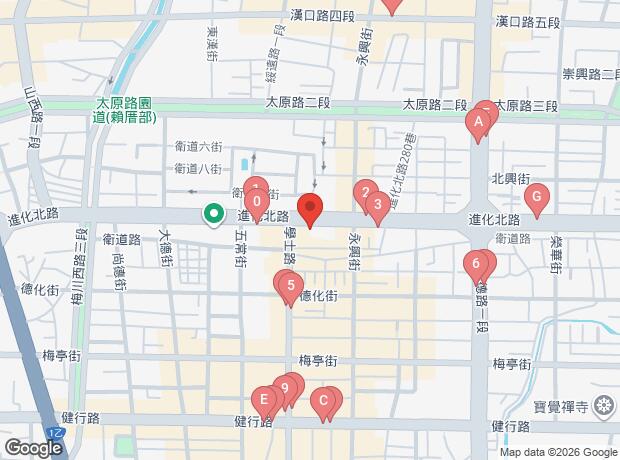Tap the green circular location marker
The height and width of the screenshot is (460, 620).
pos(213,212)
